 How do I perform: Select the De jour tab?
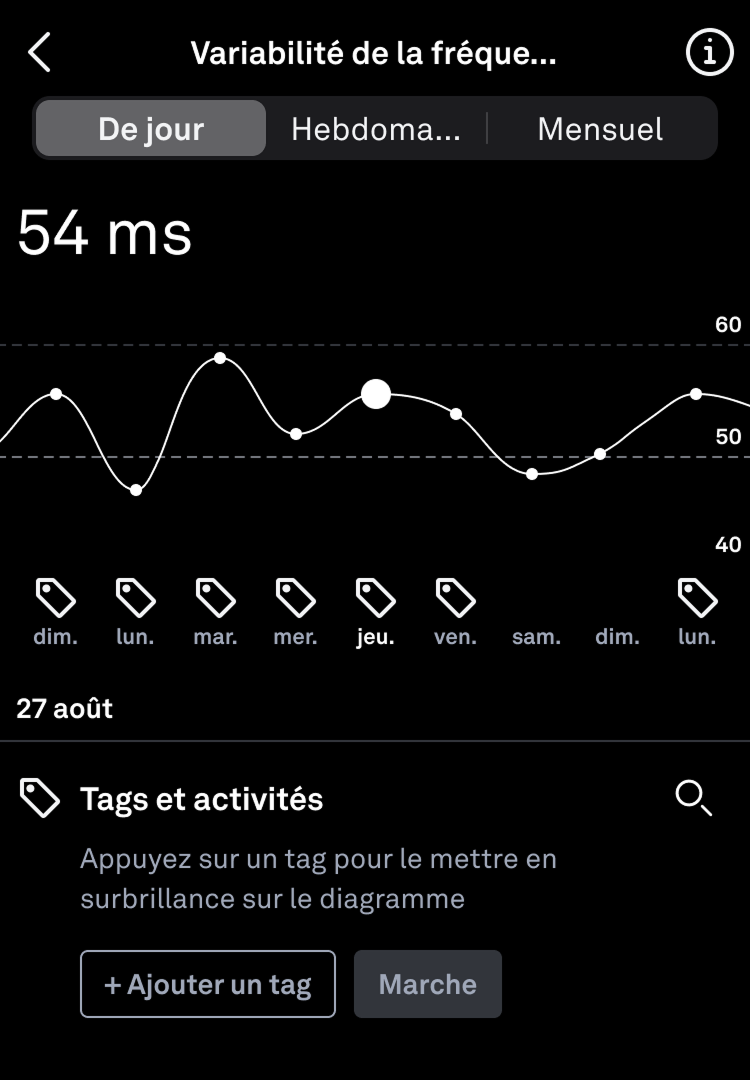(x=151, y=129)
